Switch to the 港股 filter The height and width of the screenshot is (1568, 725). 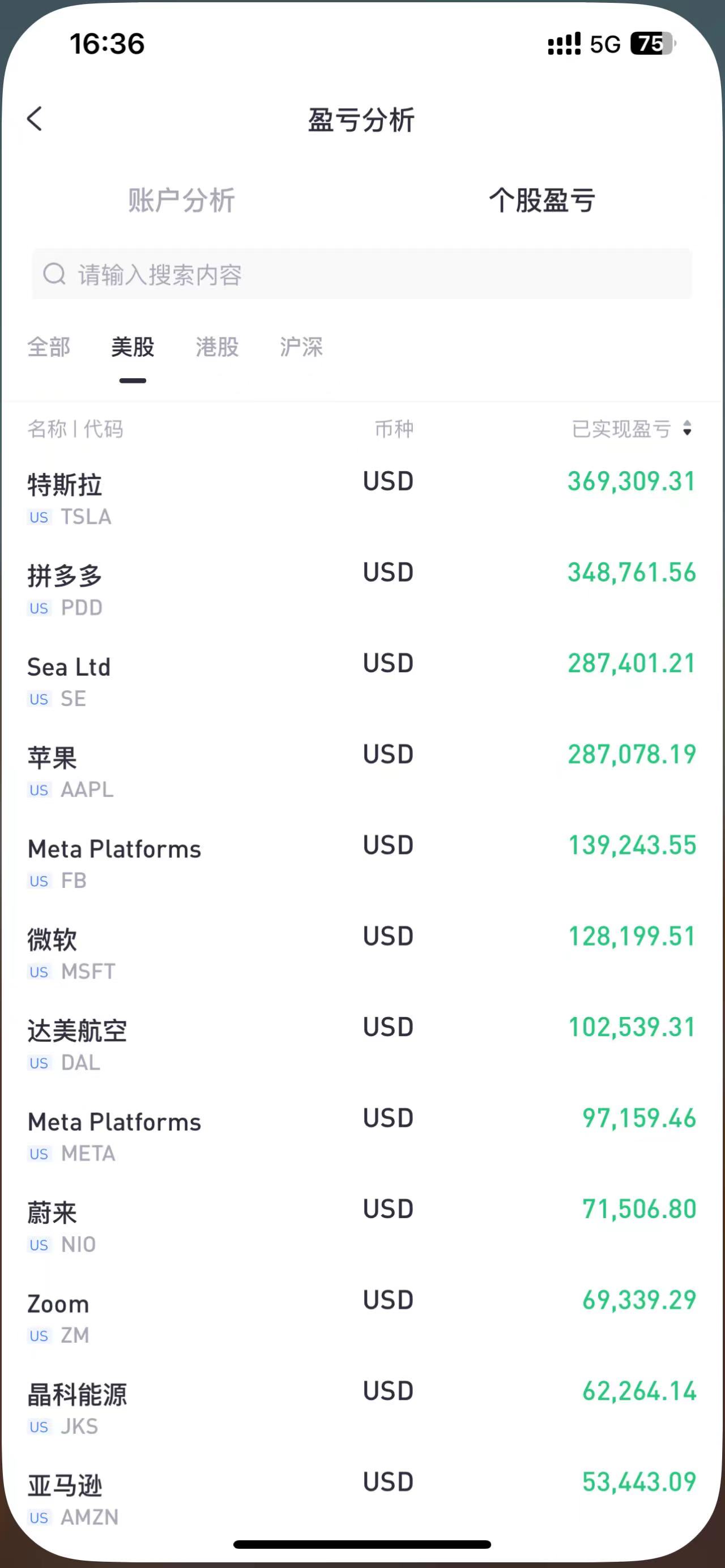(217, 347)
